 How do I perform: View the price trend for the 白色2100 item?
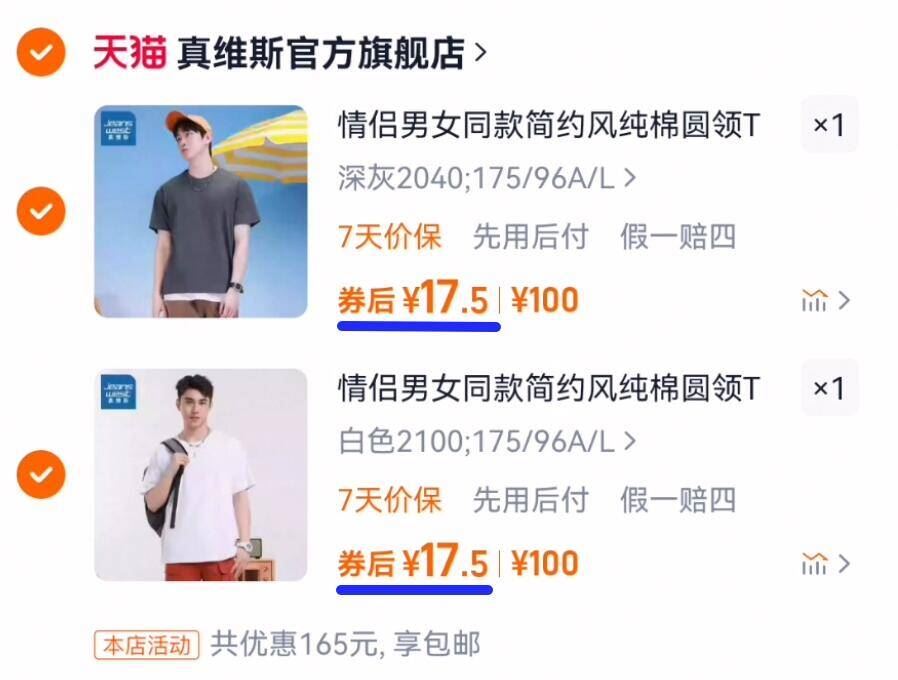825,564
